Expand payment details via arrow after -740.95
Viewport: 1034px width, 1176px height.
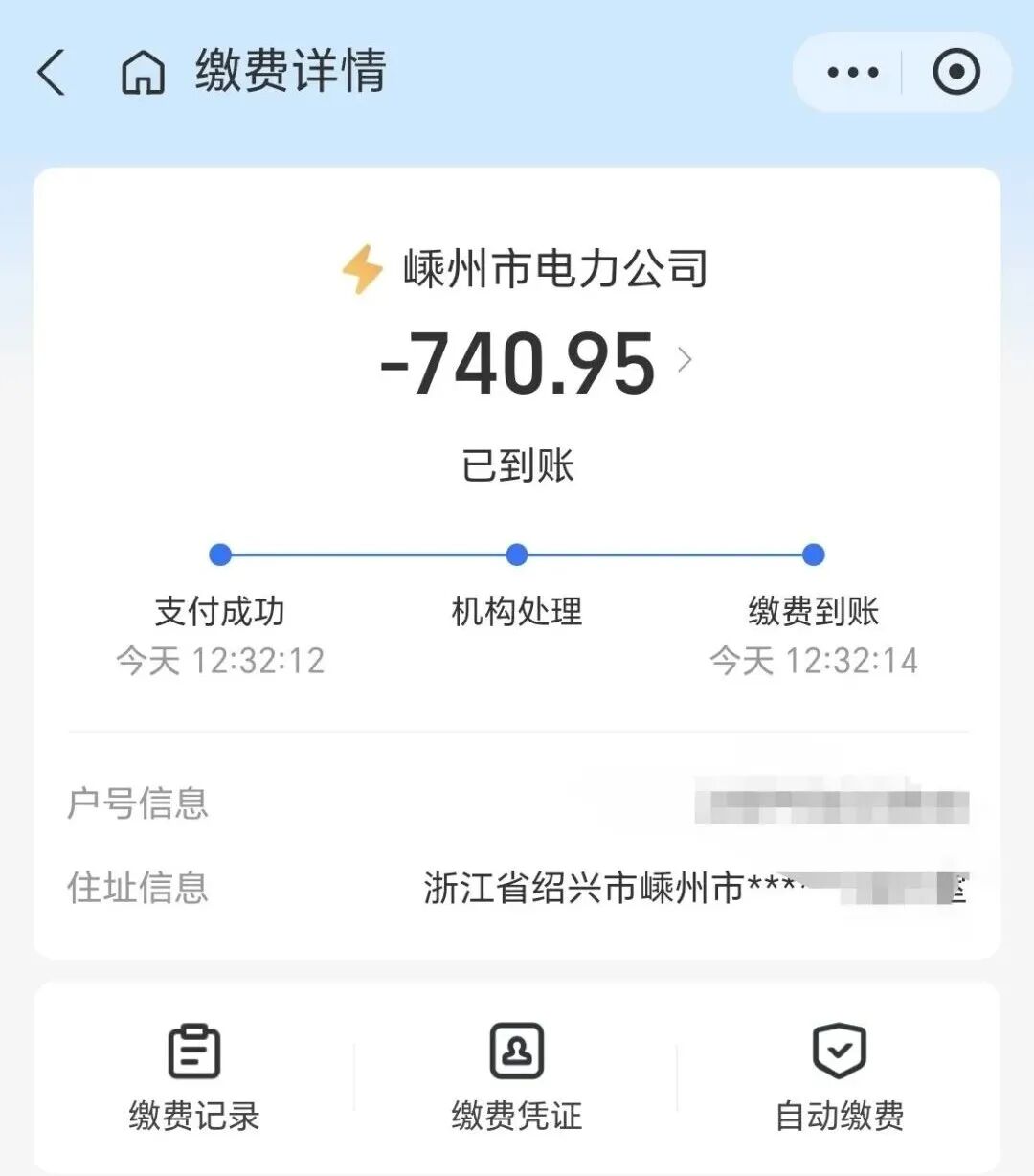(x=684, y=362)
